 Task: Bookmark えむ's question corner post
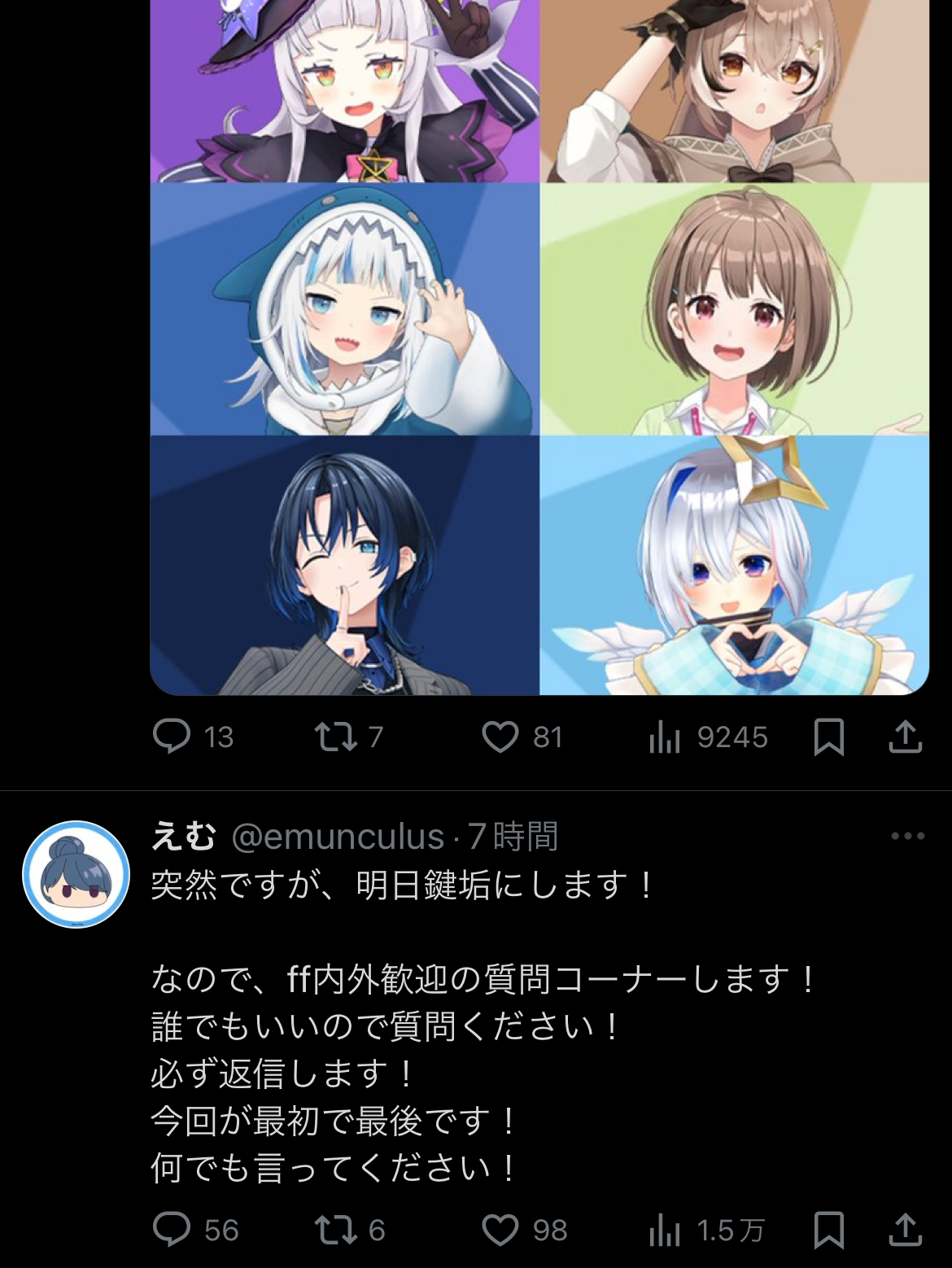[x=829, y=1231]
